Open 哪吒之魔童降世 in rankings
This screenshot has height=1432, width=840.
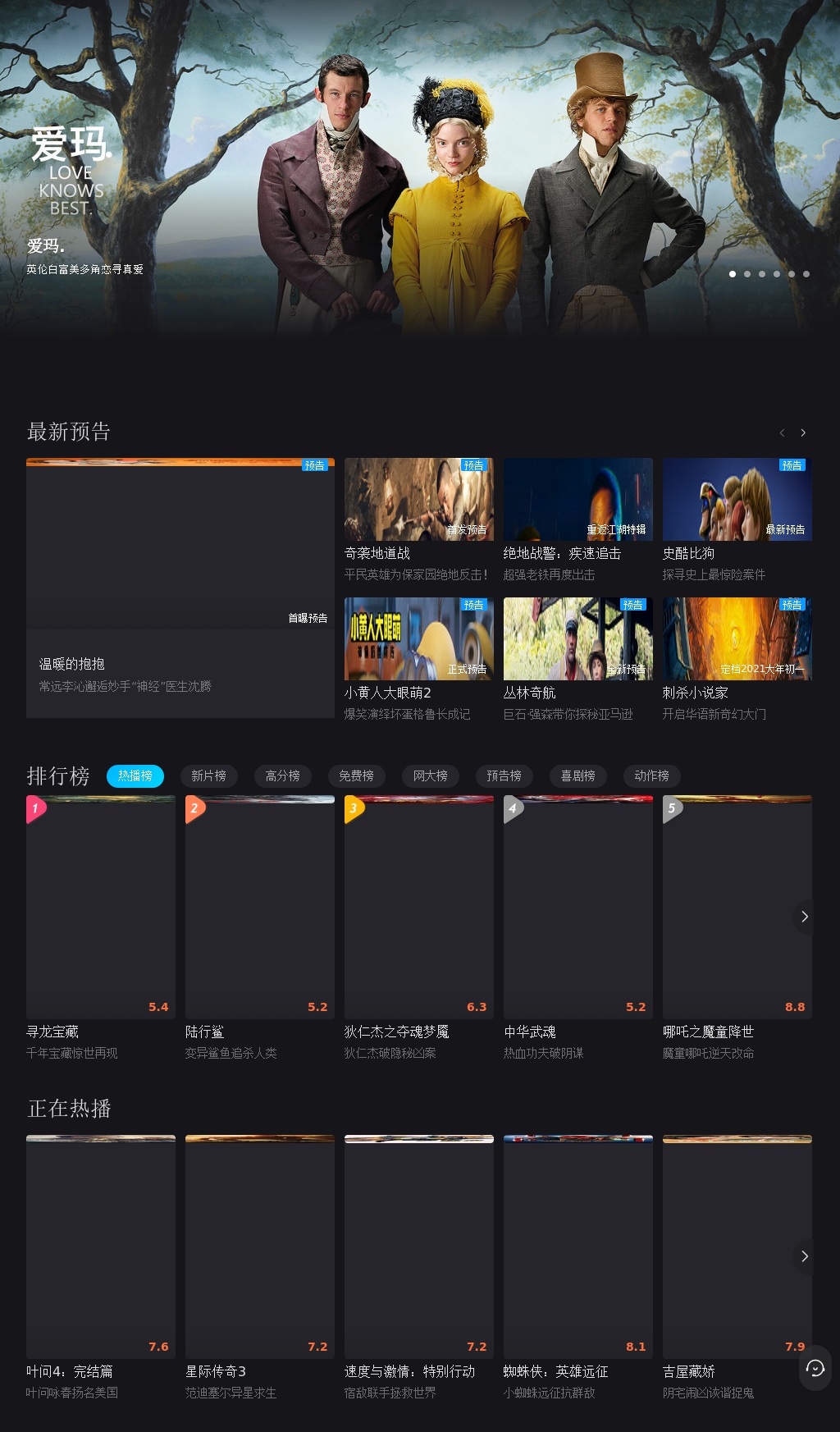(x=737, y=908)
